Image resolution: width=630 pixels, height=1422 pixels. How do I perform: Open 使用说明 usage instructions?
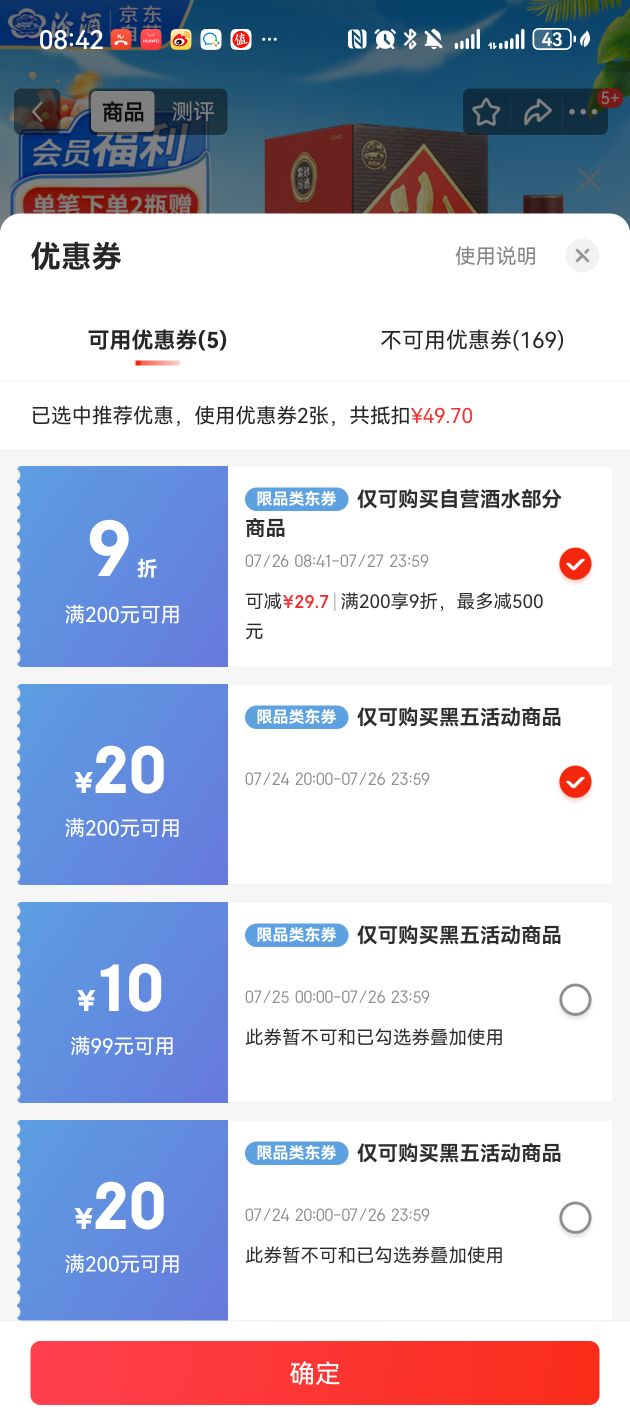tap(495, 256)
